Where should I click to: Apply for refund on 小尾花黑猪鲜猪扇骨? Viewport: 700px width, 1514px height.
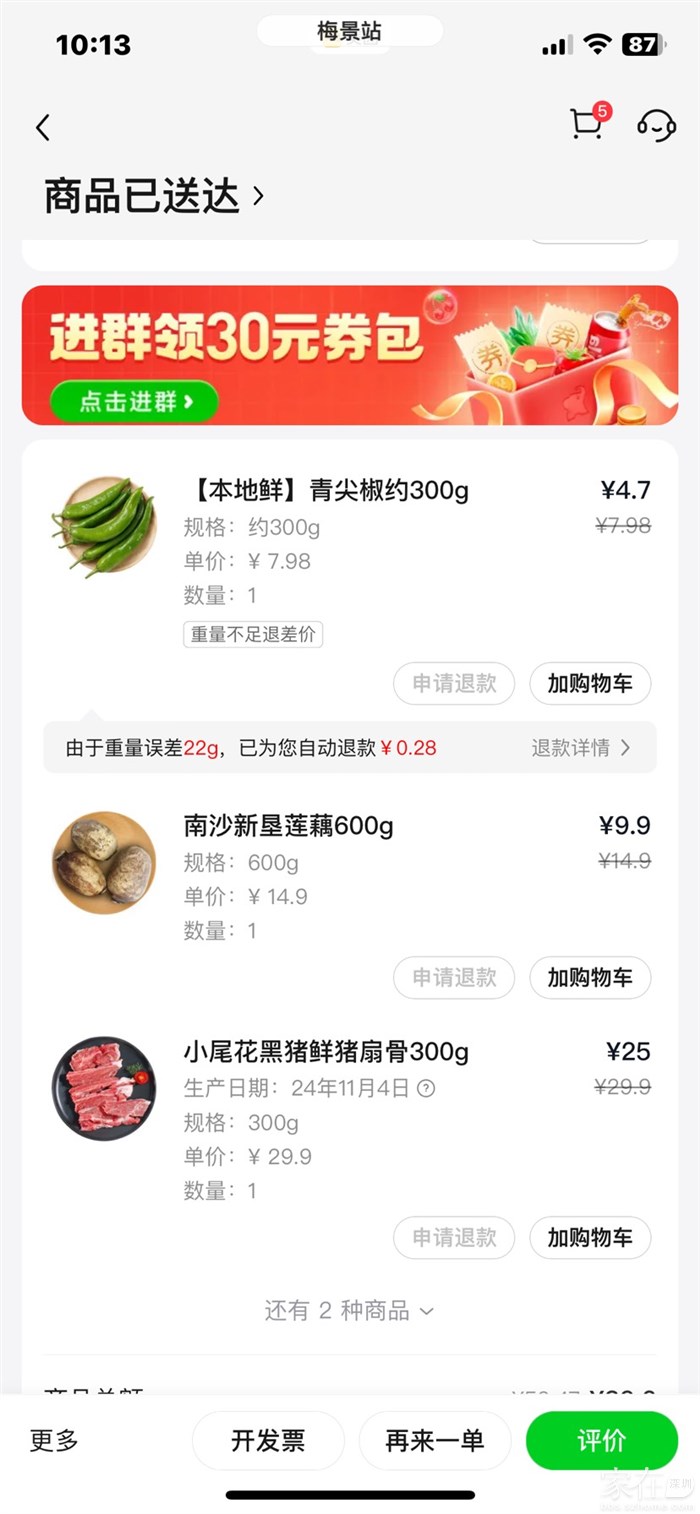pos(454,1237)
